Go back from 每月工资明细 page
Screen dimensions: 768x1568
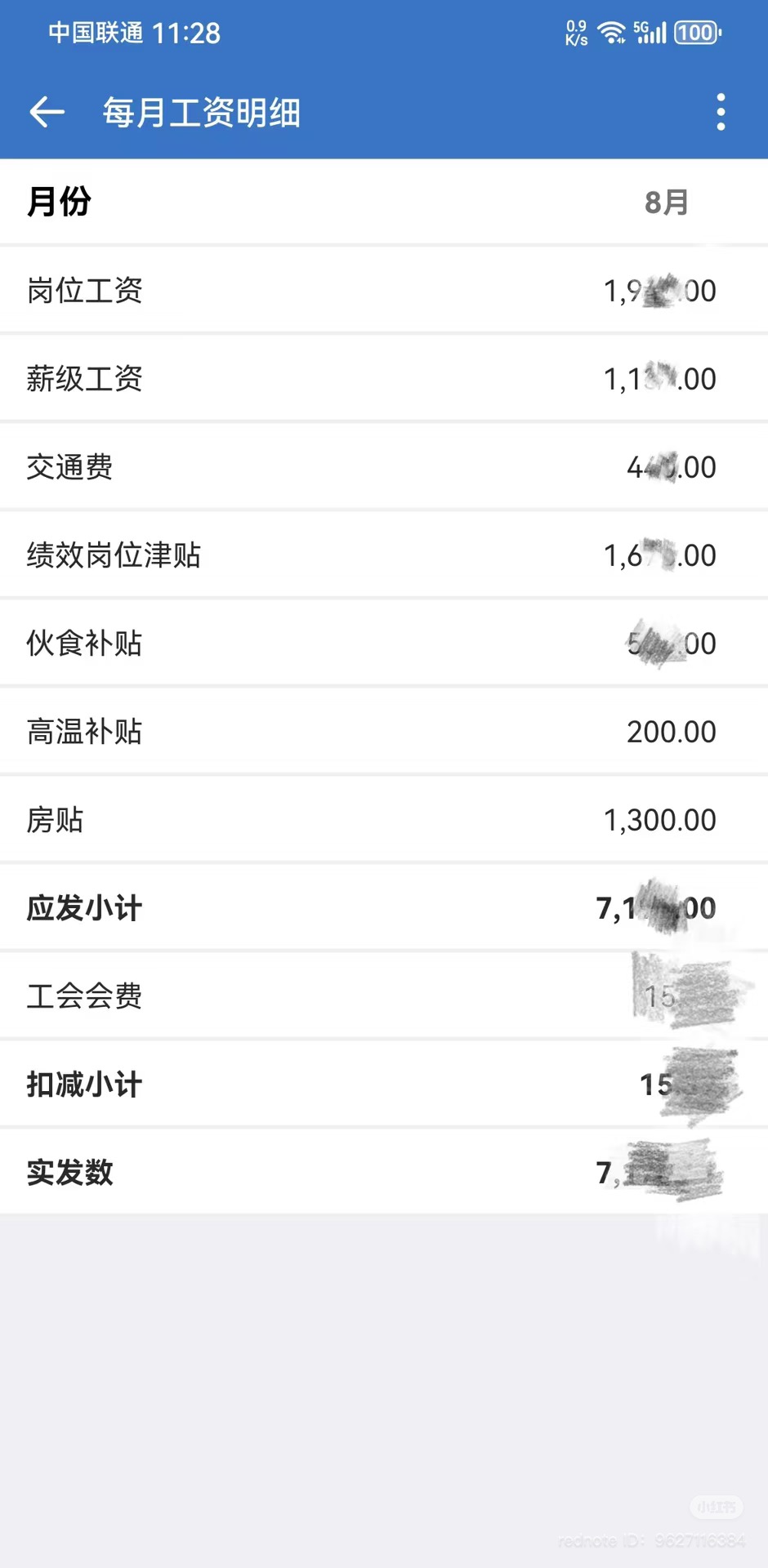(47, 112)
